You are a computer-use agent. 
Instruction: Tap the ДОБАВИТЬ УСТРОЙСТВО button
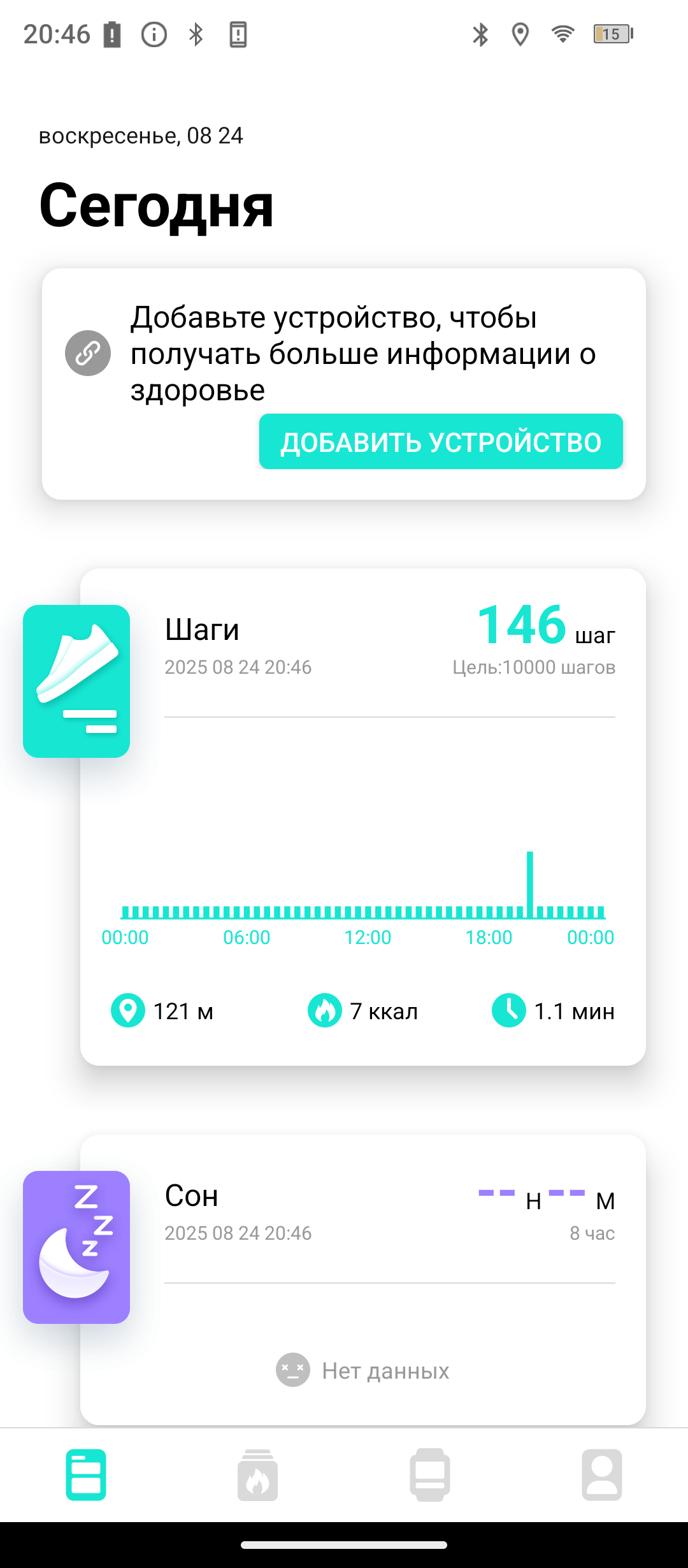click(441, 442)
